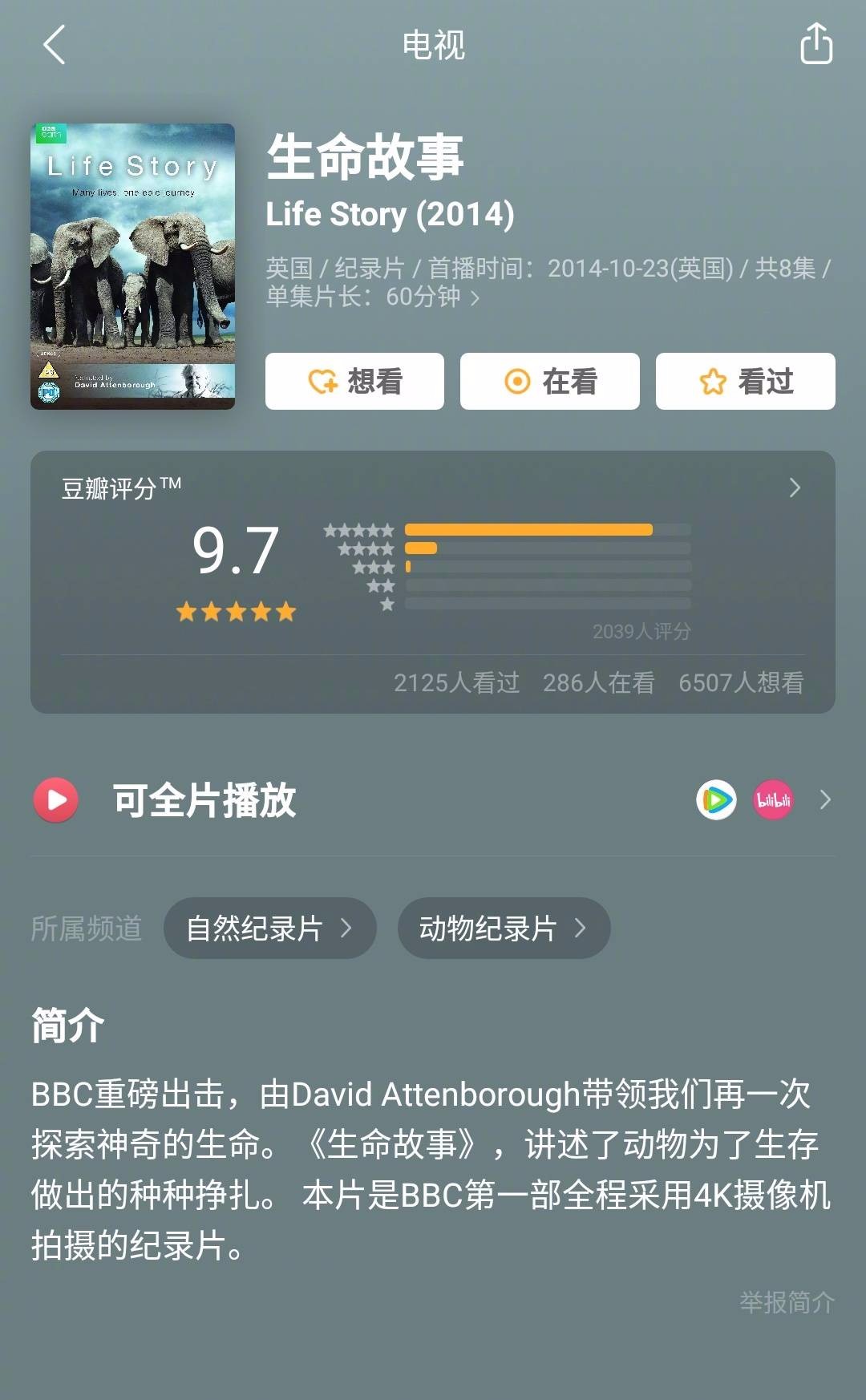Tap 举报简介 to report the synopsis
This screenshot has height=1400, width=866.
click(787, 1302)
